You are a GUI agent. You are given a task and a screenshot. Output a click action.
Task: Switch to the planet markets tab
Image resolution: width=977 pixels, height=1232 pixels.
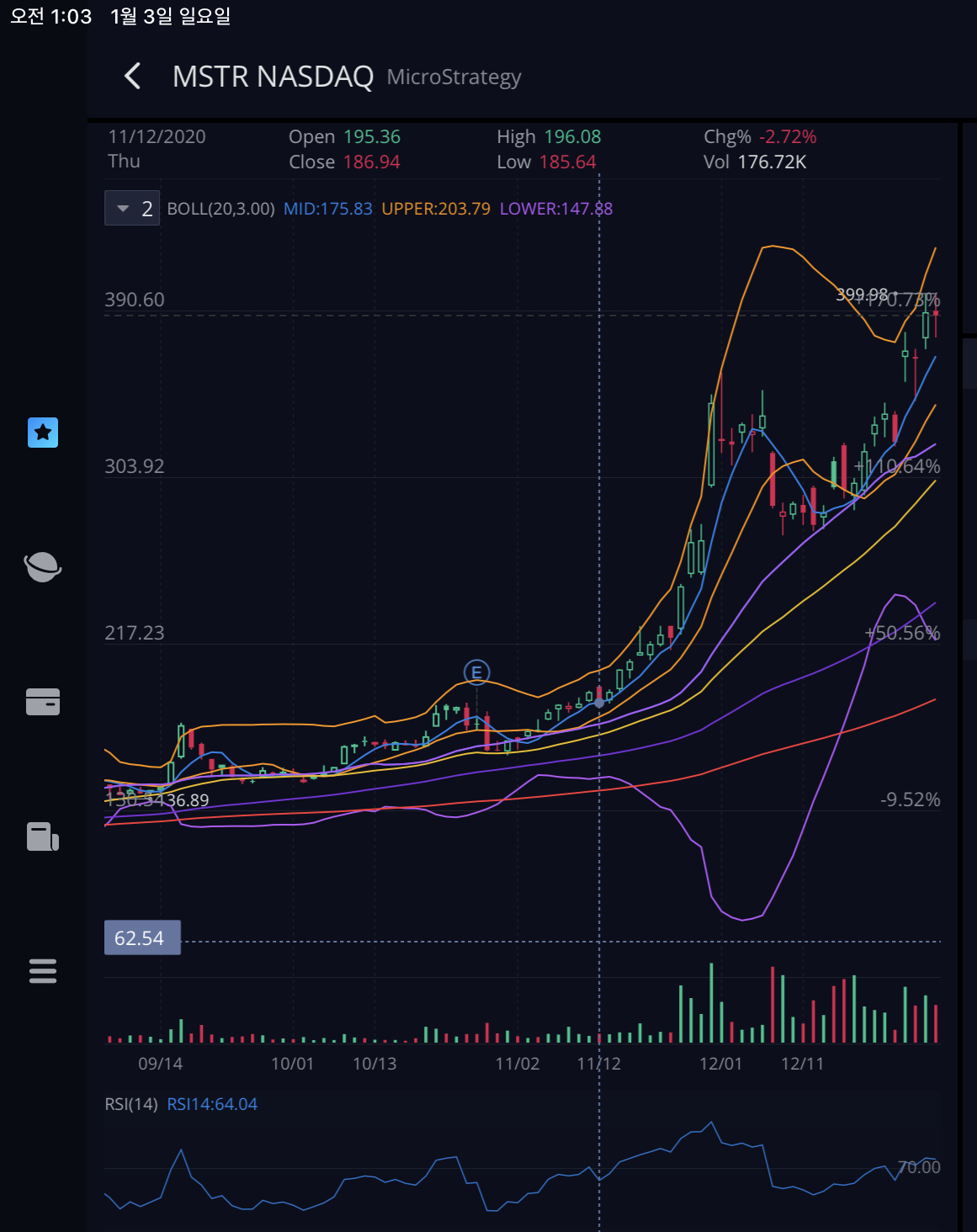click(x=43, y=567)
